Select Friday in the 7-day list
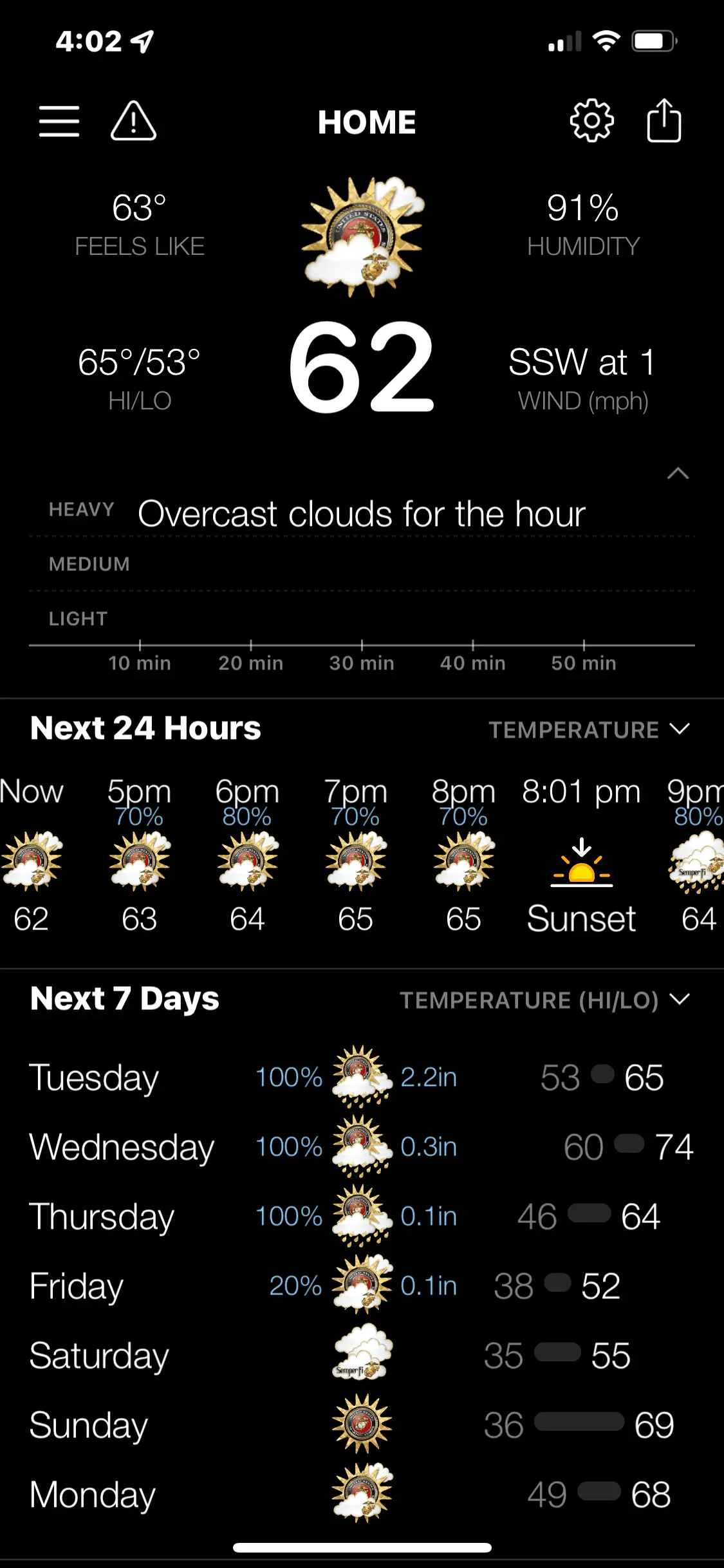 pos(360,1286)
